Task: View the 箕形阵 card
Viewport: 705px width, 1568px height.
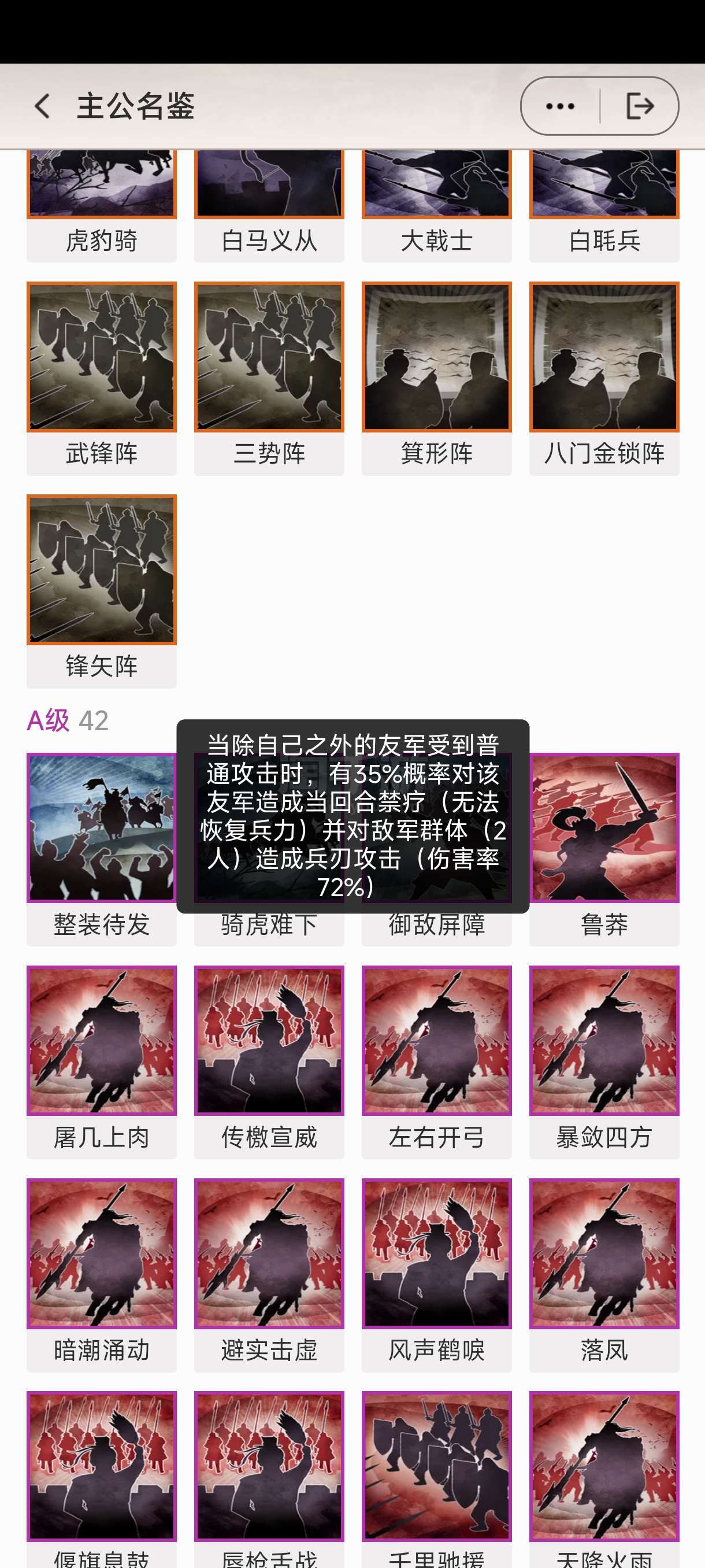Action: click(x=436, y=378)
